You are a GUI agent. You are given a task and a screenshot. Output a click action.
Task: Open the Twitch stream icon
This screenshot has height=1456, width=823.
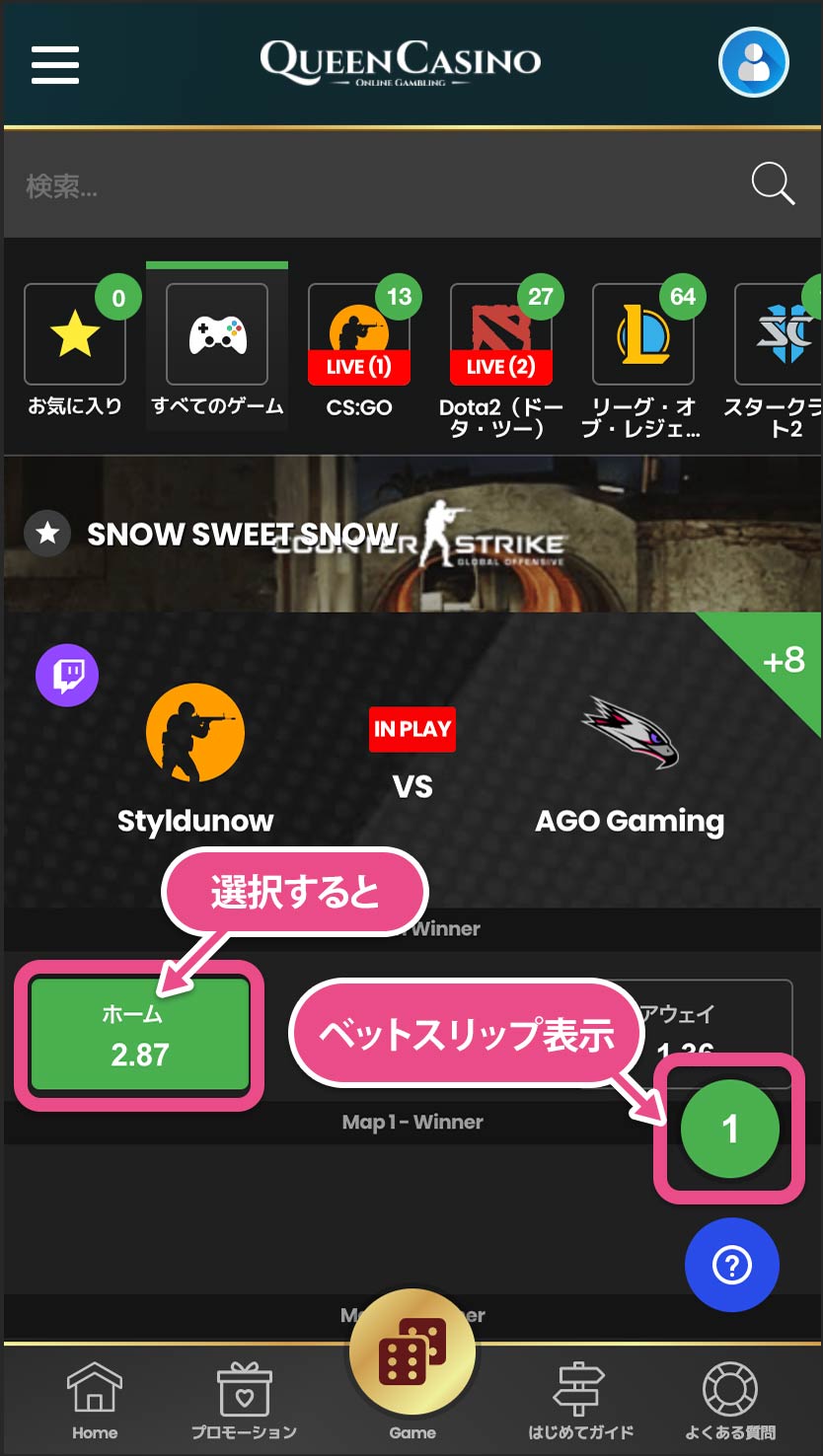[x=67, y=676]
